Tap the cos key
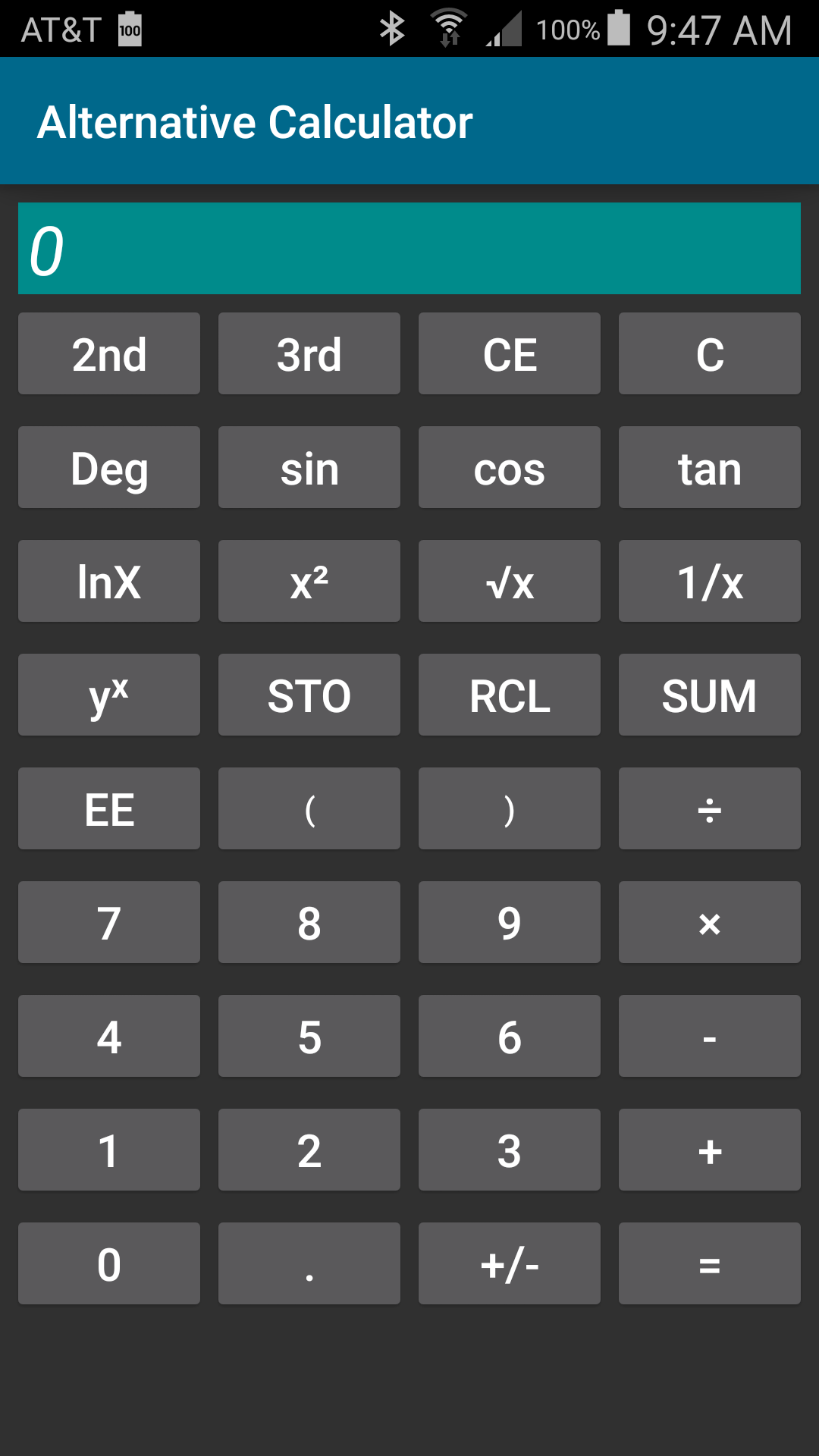 [510, 467]
